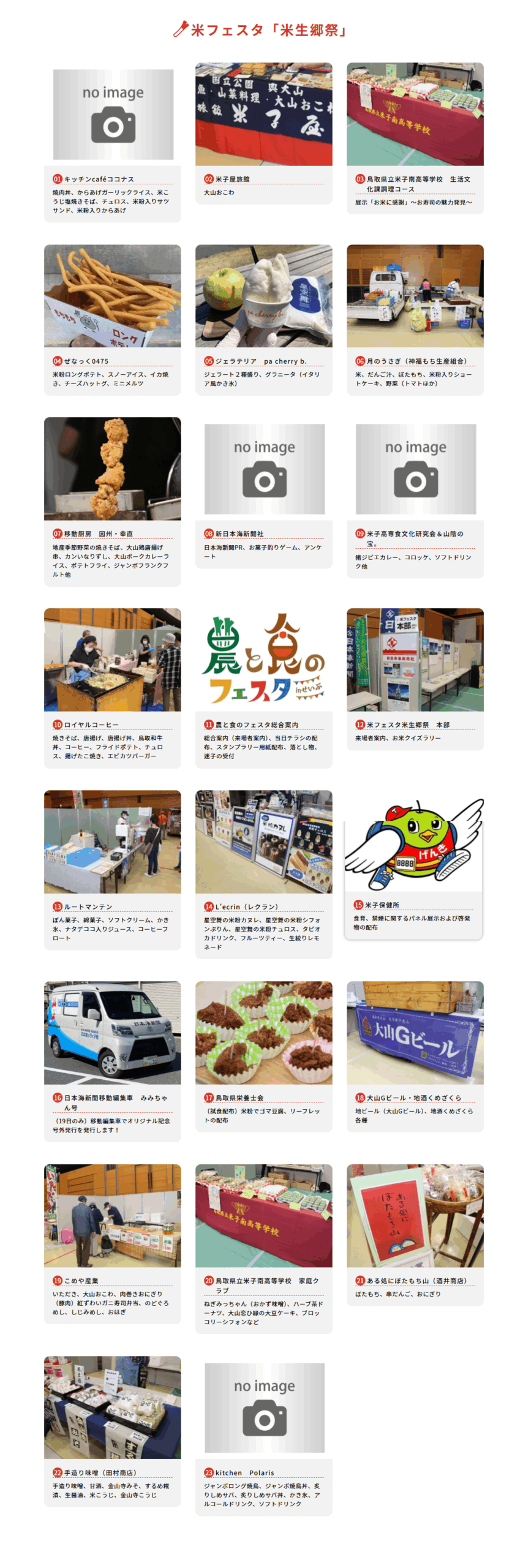View the 大山Gビール・地酒くめざくら card
The image size is (523, 1568).
pos(415,1056)
